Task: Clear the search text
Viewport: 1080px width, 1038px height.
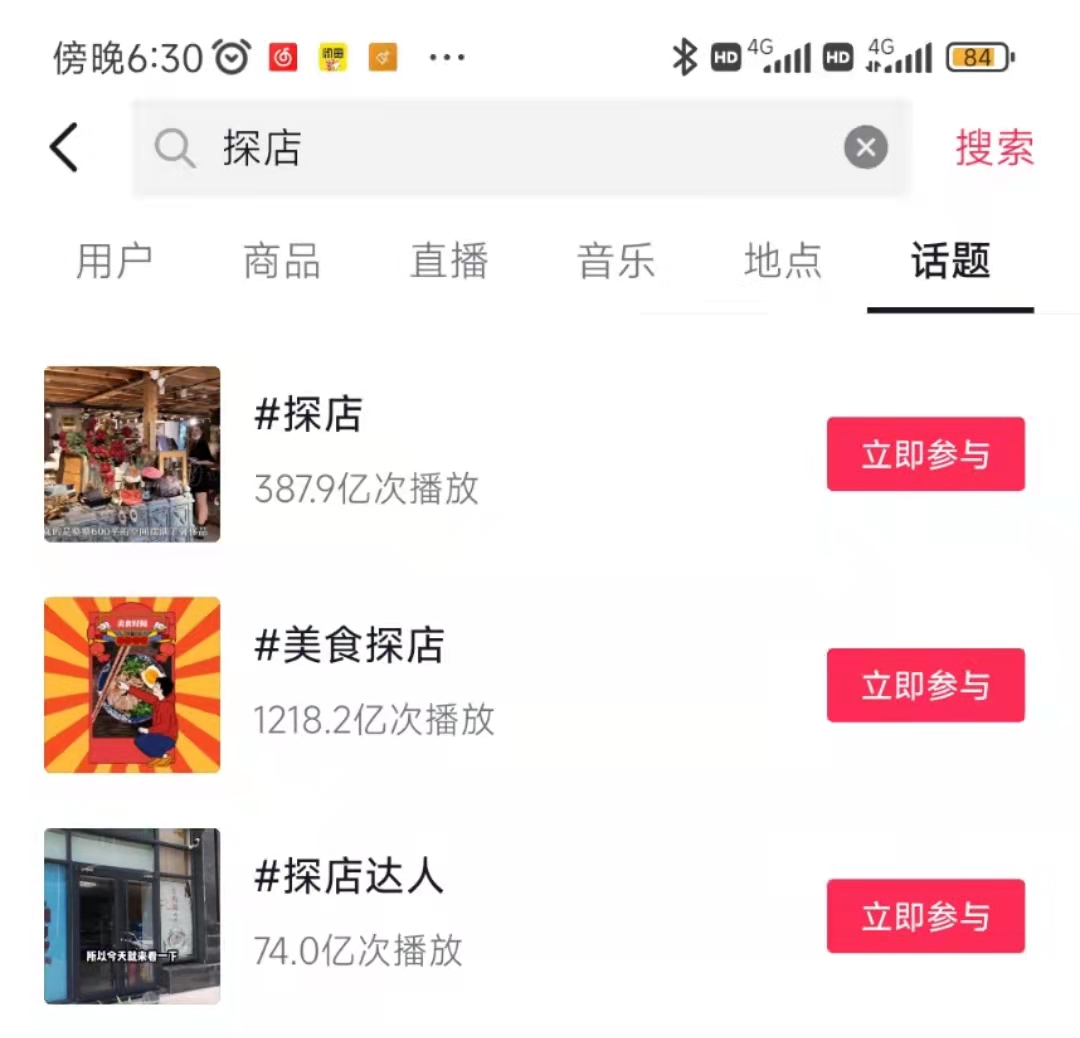Action: tap(865, 149)
